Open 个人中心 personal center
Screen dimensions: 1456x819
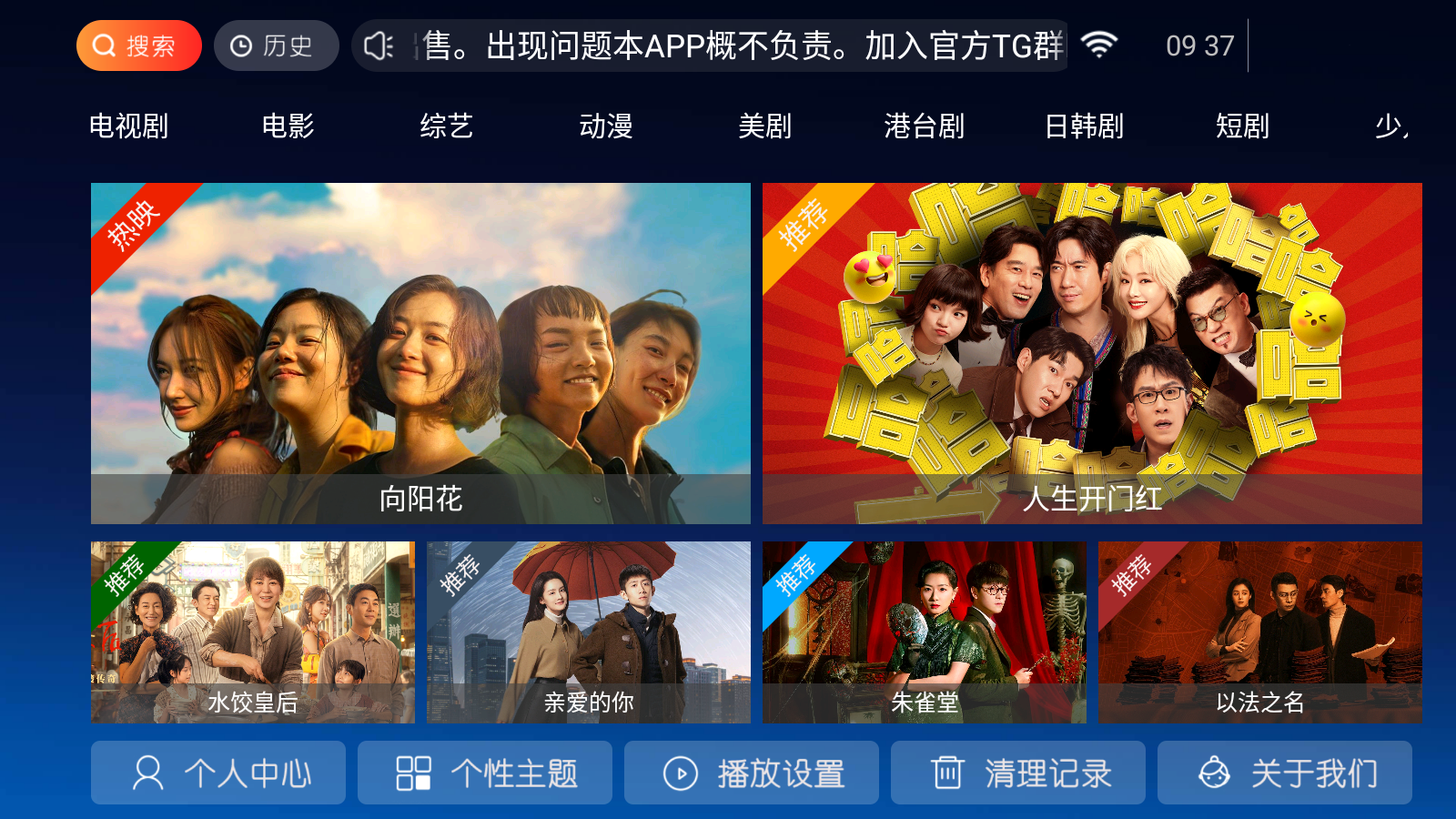click(x=218, y=773)
